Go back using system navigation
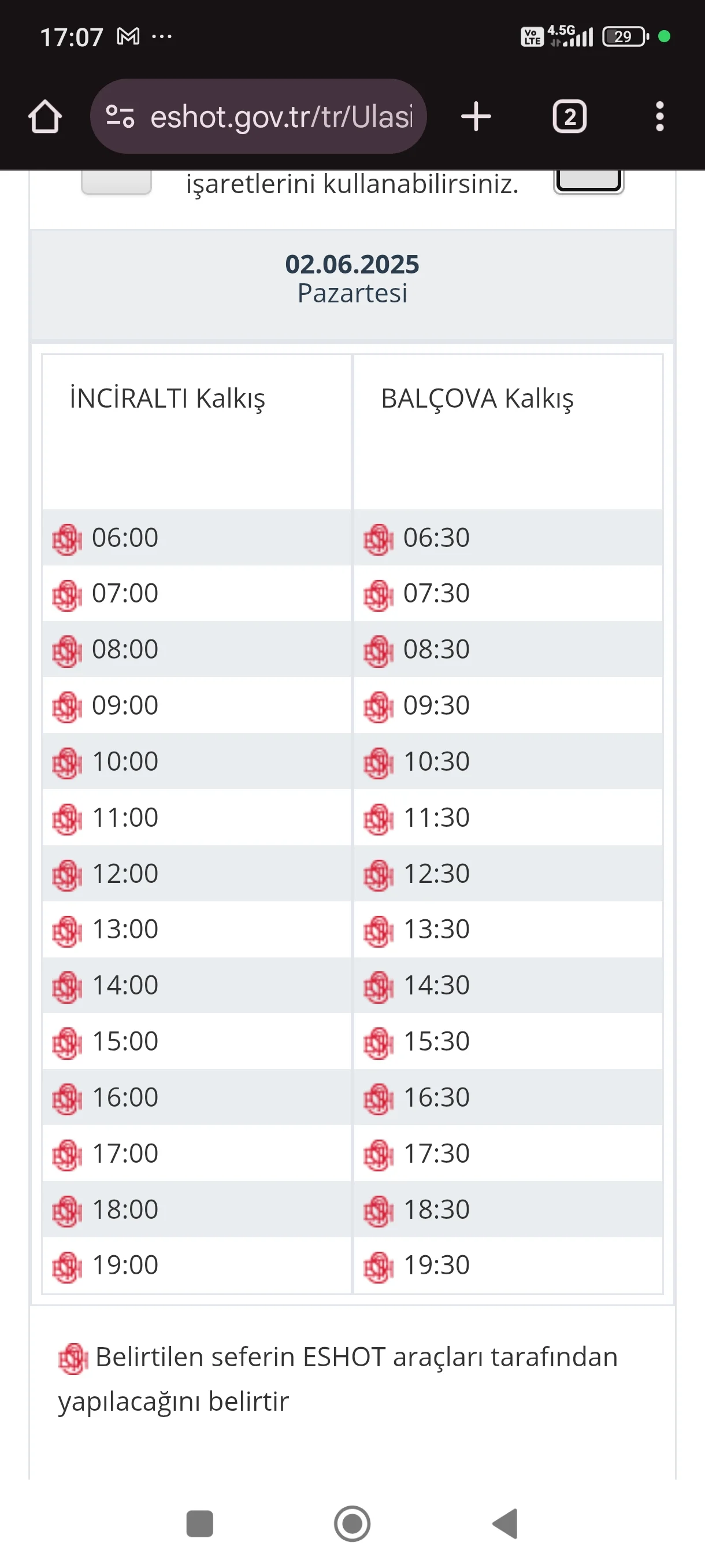Screen dimensions: 705x1568 (505, 1523)
